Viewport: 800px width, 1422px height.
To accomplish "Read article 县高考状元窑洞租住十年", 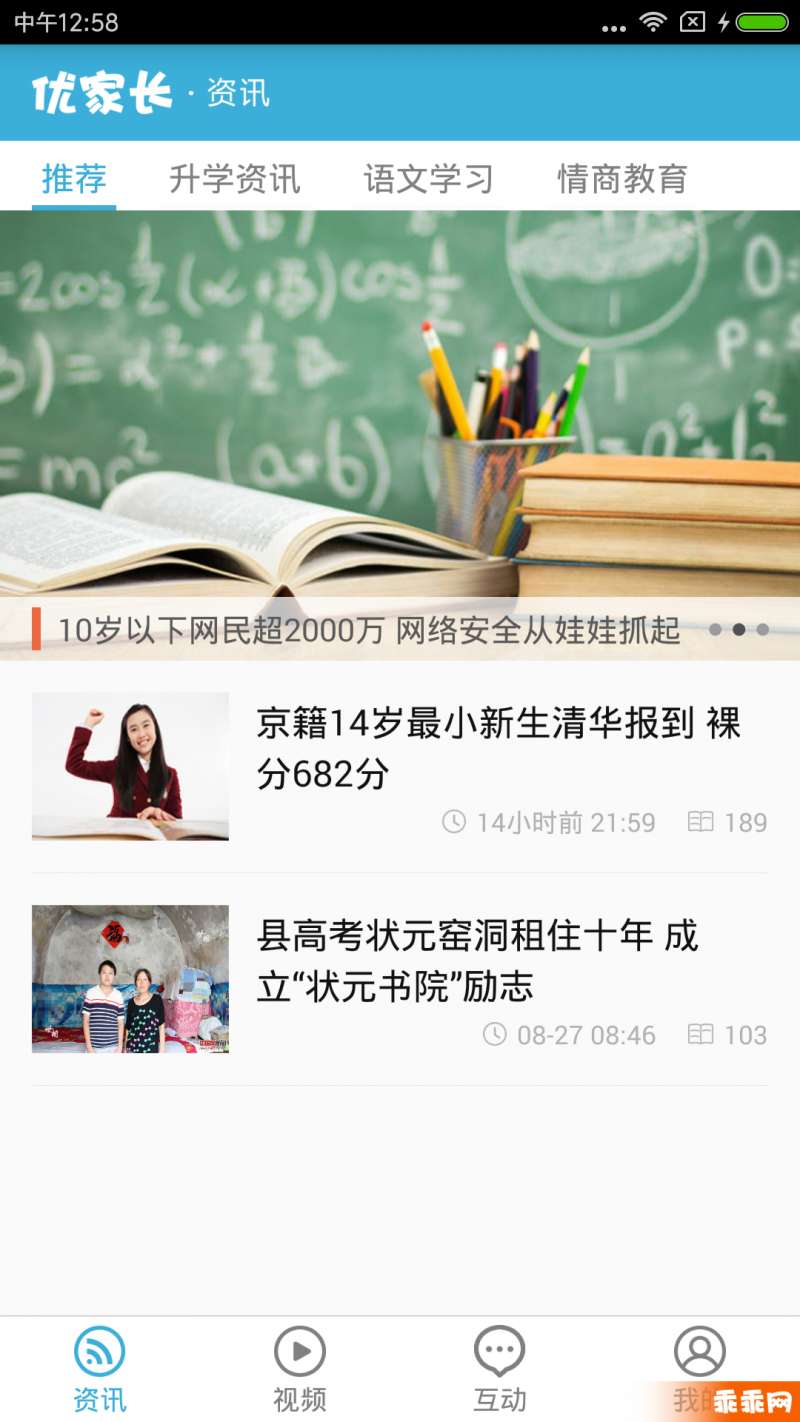I will coord(478,961).
